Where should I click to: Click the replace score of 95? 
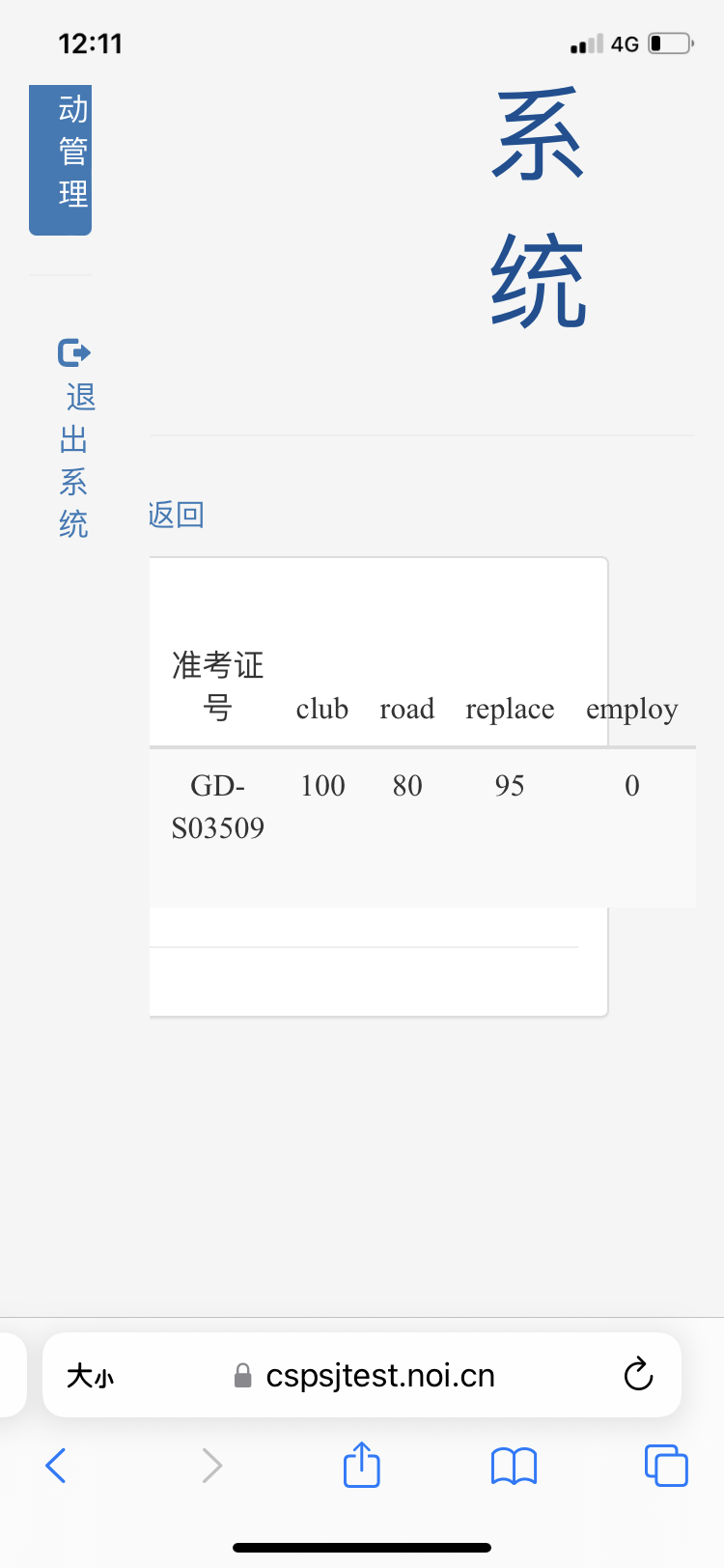pyautogui.click(x=510, y=786)
